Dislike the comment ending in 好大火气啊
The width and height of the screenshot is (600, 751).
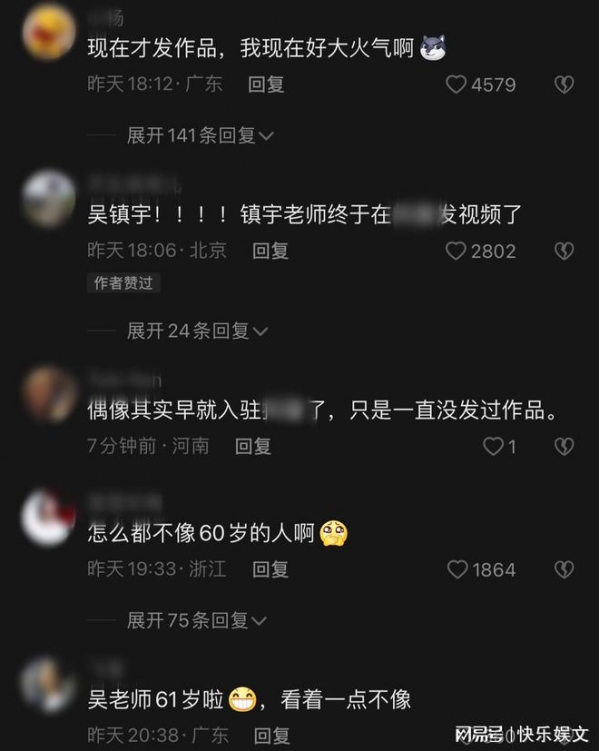click(563, 84)
